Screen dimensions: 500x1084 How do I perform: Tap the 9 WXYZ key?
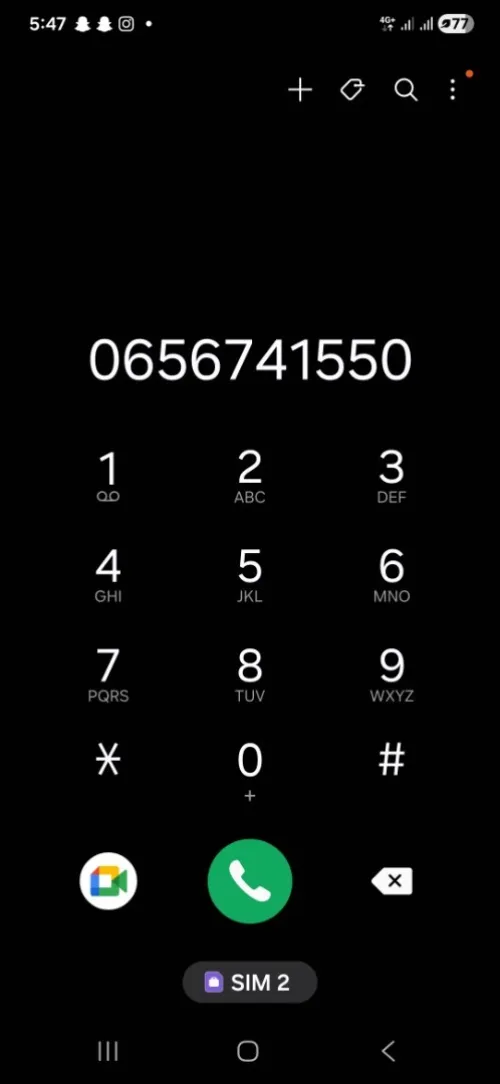click(x=391, y=675)
